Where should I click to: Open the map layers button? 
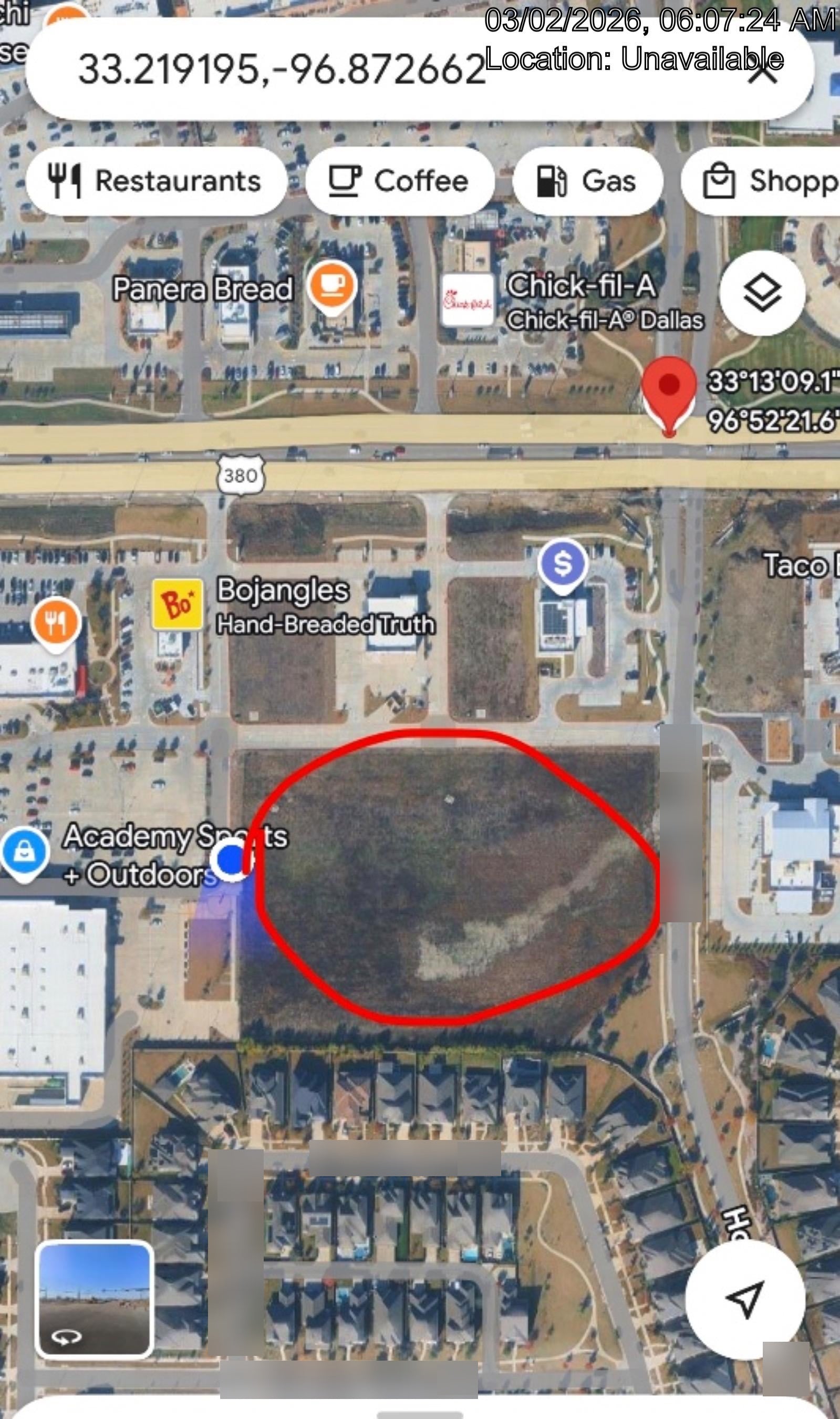pos(762,293)
